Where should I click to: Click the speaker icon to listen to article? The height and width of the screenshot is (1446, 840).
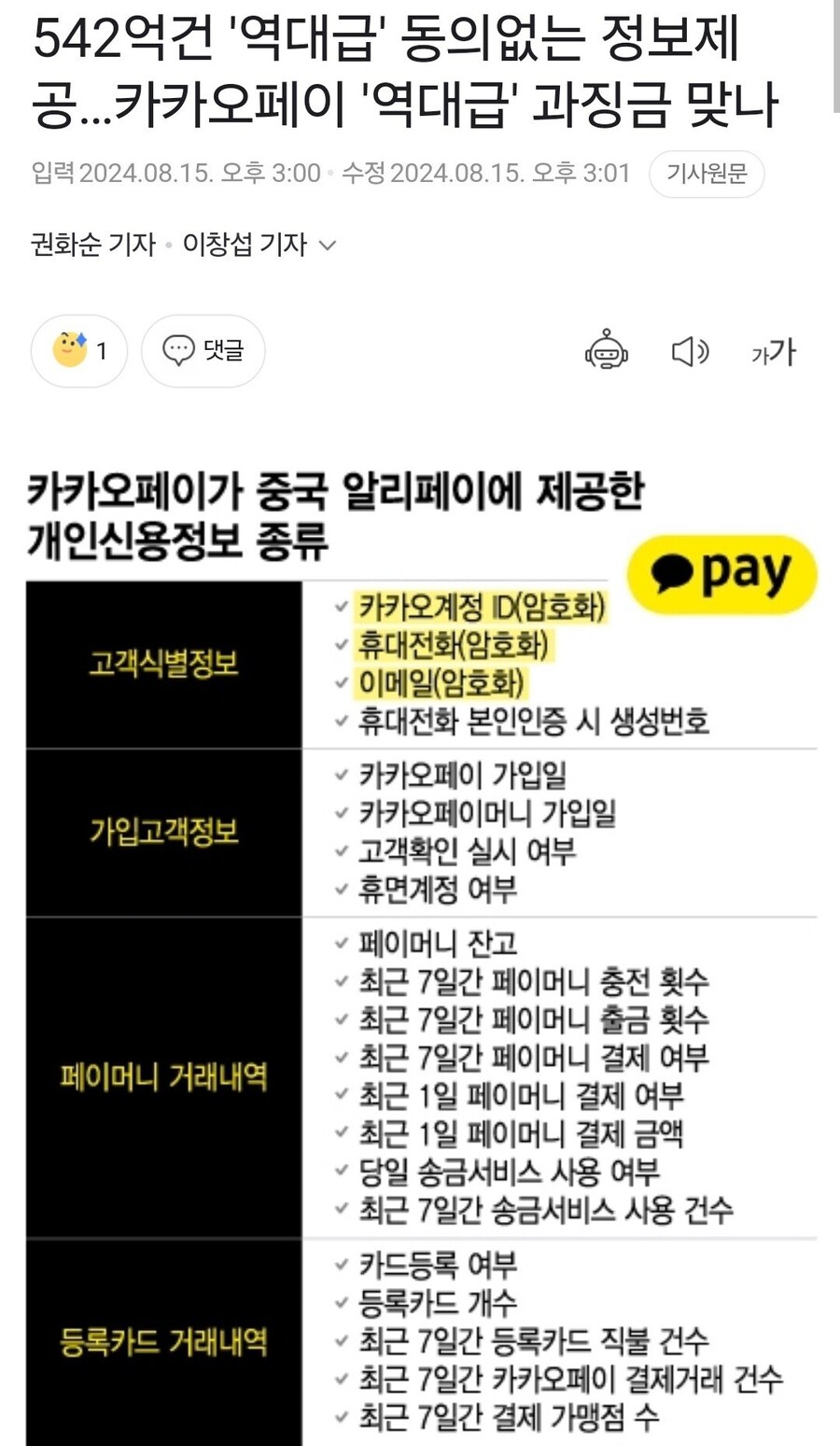tap(689, 352)
